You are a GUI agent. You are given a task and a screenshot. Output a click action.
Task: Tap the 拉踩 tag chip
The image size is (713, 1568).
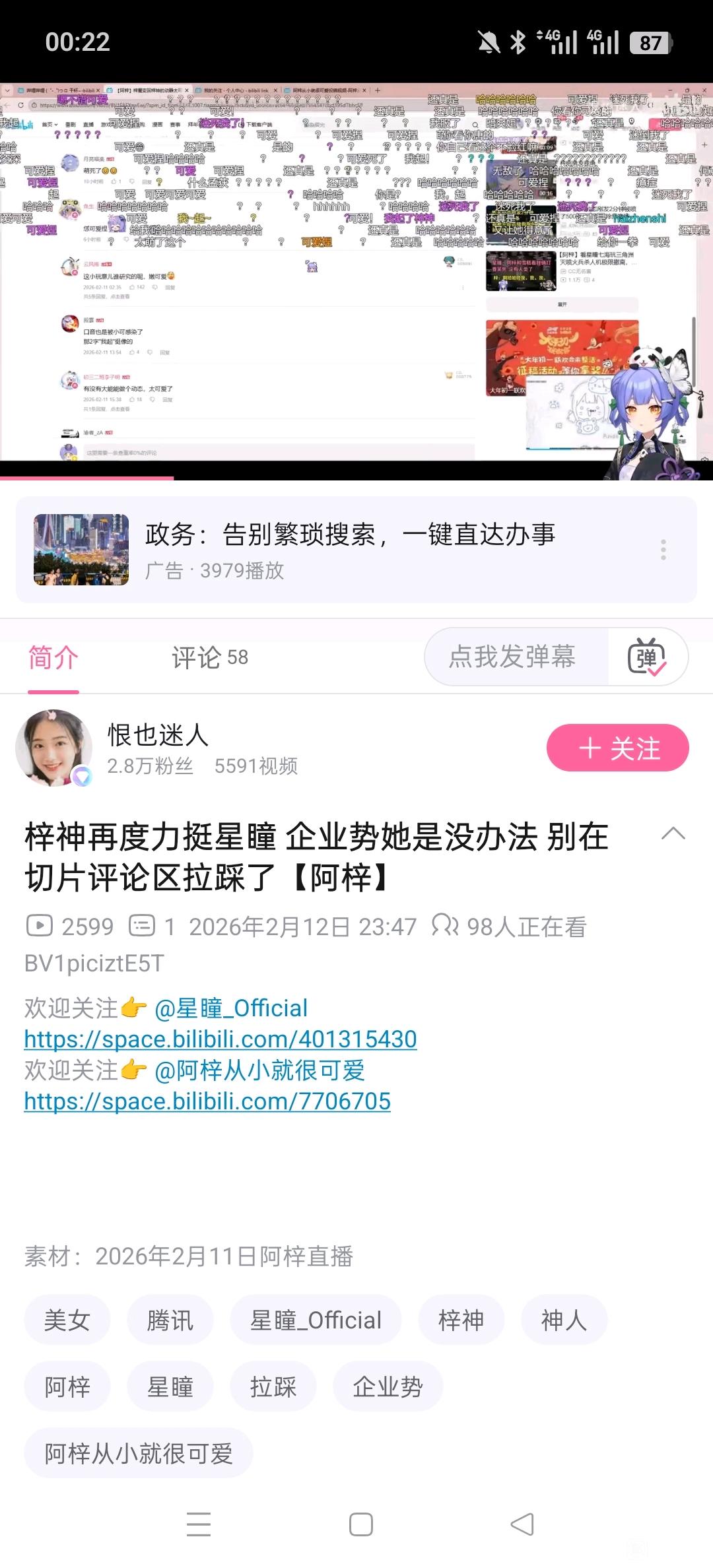[x=273, y=1387]
